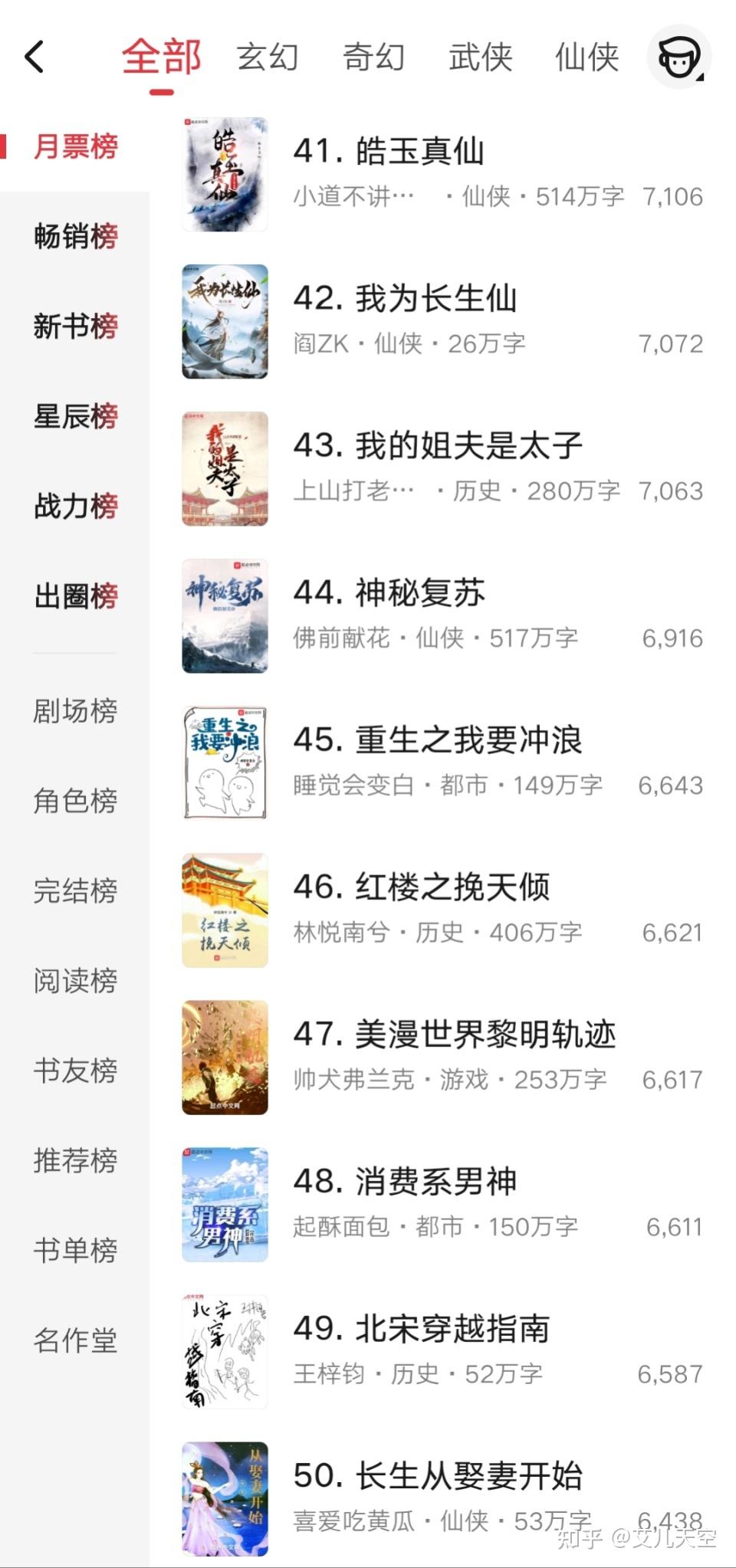Viewport: 736px width, 1568px height.
Task: Switch to the 玄幻 genre tab
Action: 267,57
